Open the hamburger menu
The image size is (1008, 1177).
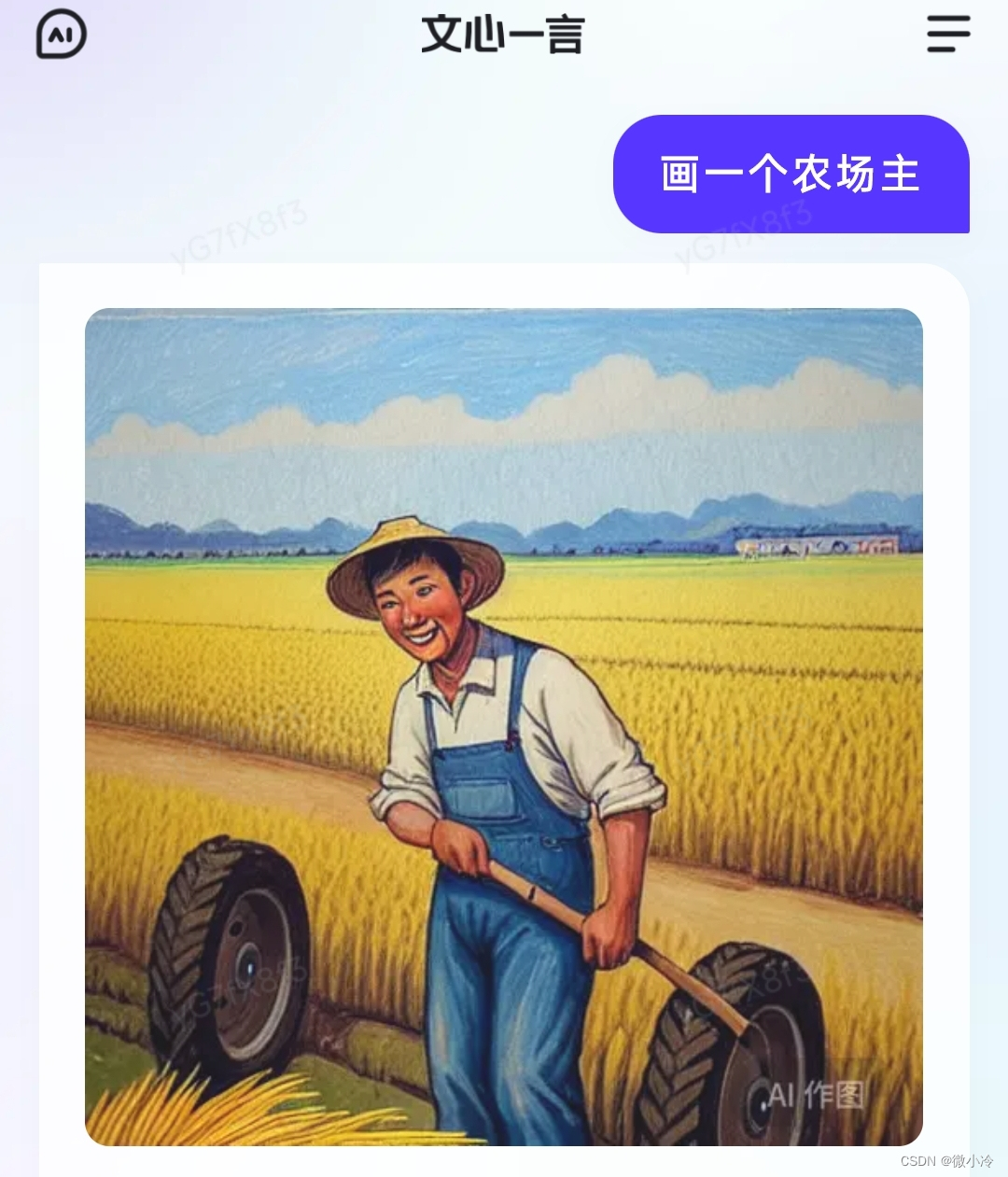point(948,34)
